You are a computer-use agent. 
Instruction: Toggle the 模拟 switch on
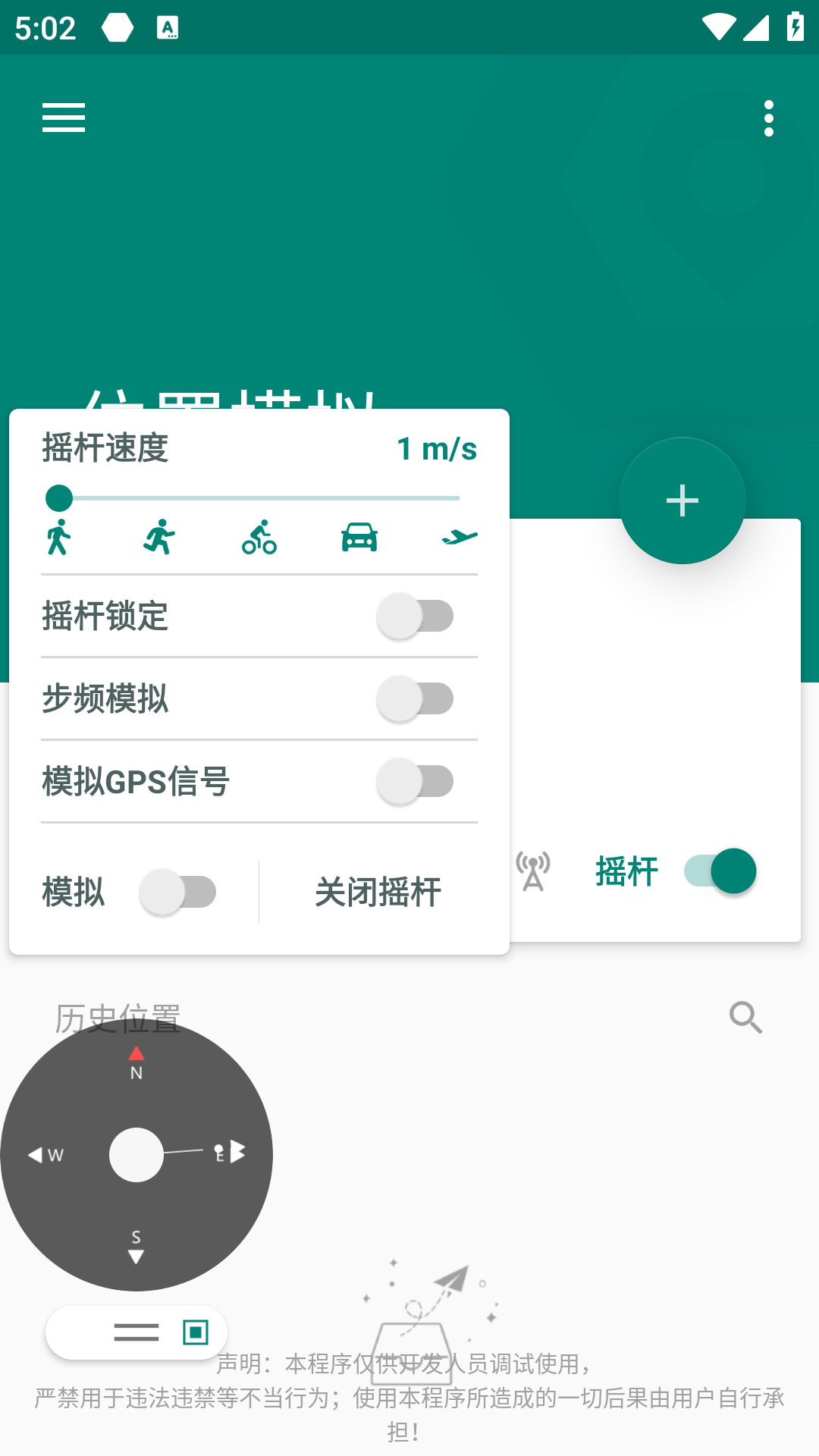click(178, 892)
